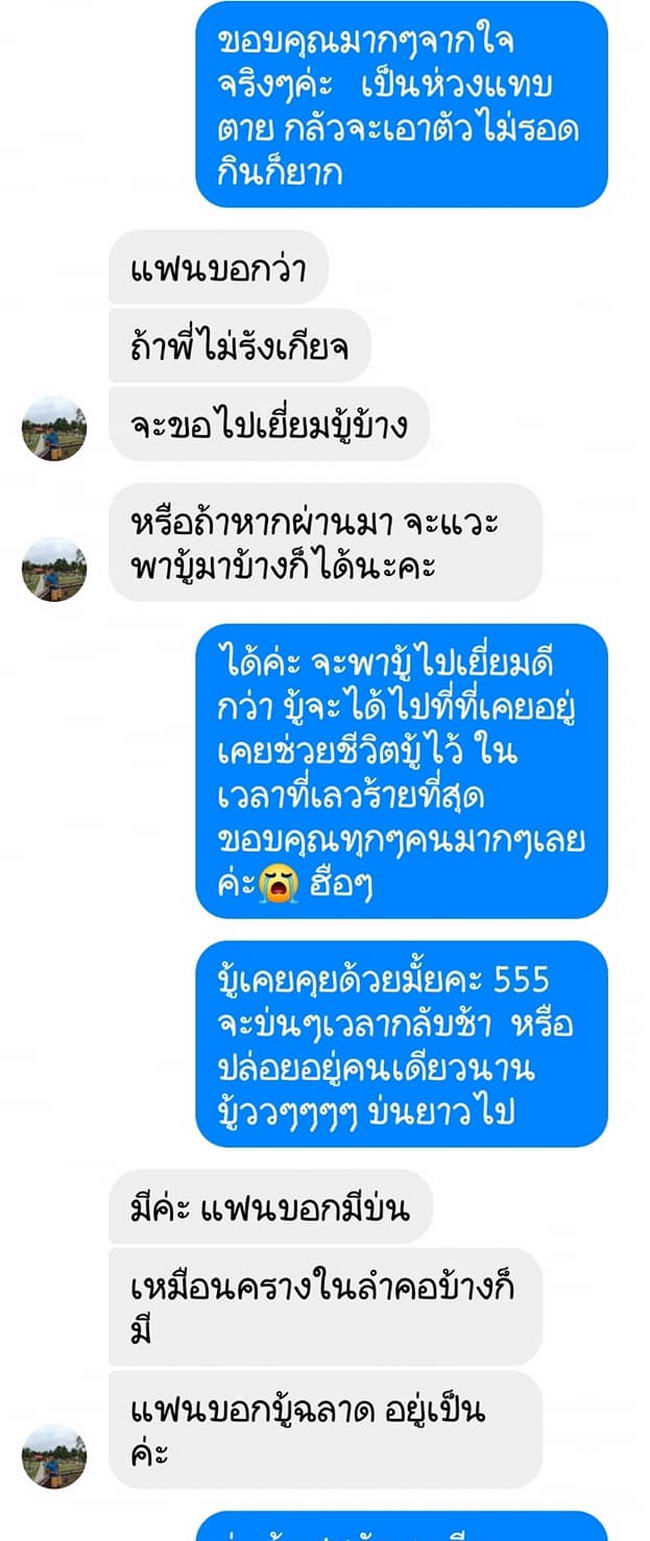Tap profile picture next to หรือถ้าหากผ่านมา message
650x1541 pixels.
coord(54,569)
